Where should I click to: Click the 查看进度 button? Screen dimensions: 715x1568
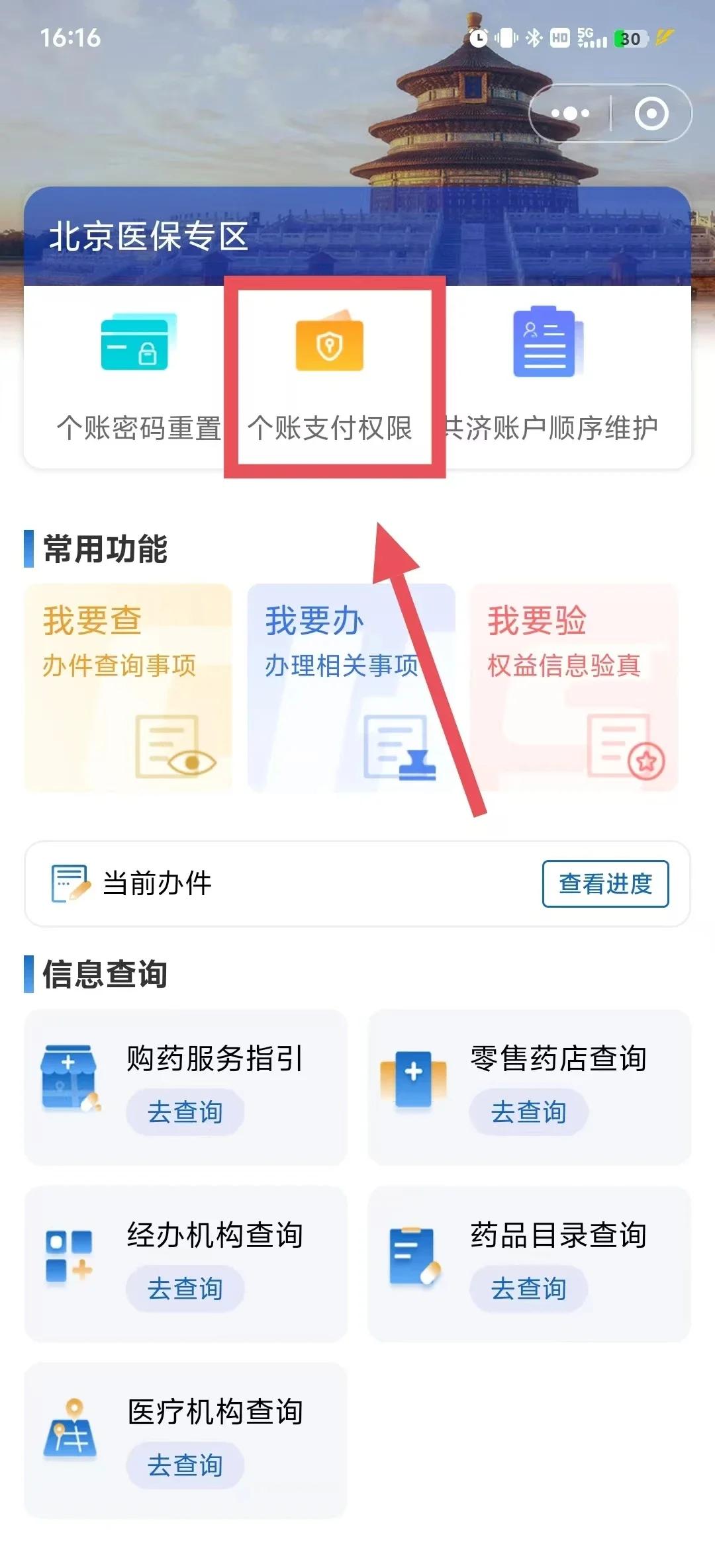click(x=604, y=883)
